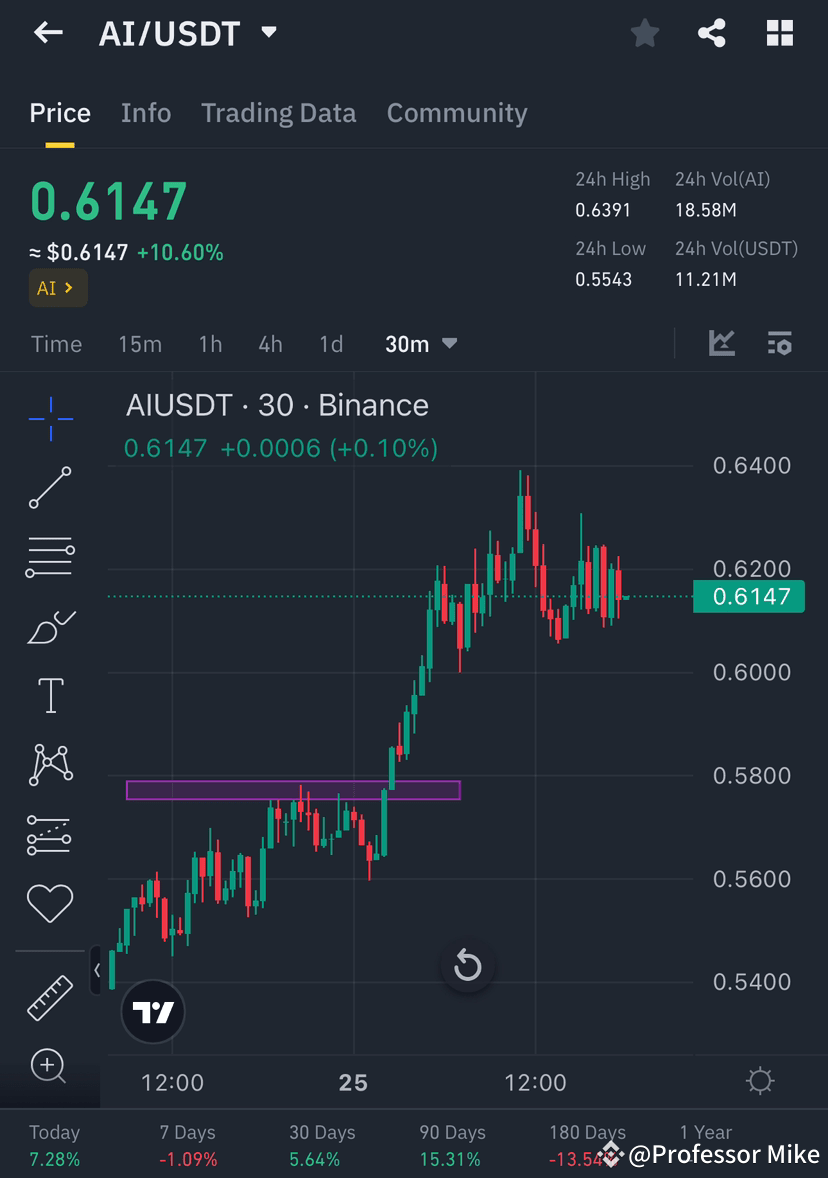Image resolution: width=828 pixels, height=1178 pixels.
Task: Collapse the drawing tools sidebar
Action: pyautogui.click(x=96, y=970)
